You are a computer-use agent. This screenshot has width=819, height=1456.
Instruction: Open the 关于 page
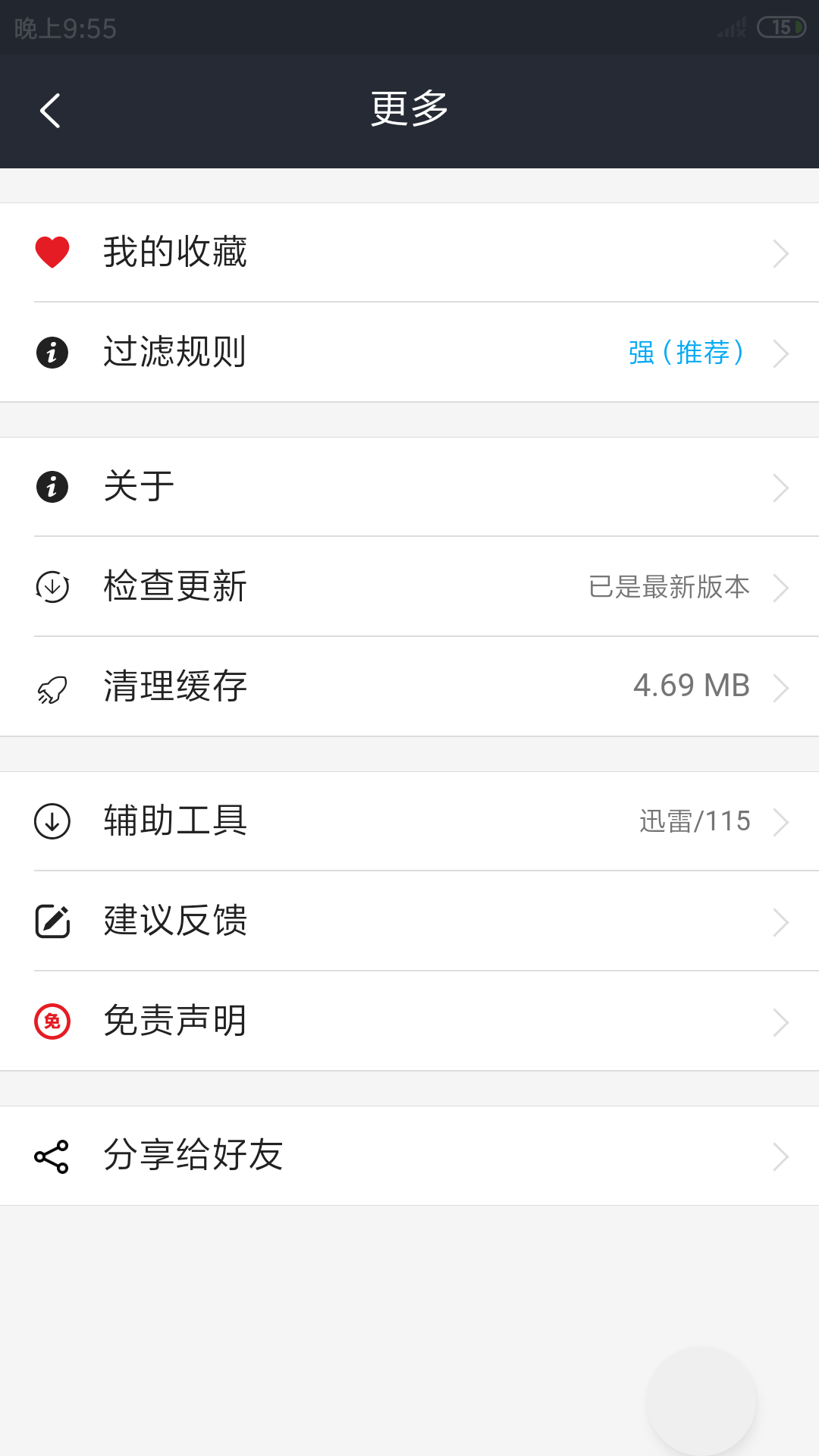pyautogui.click(x=409, y=487)
